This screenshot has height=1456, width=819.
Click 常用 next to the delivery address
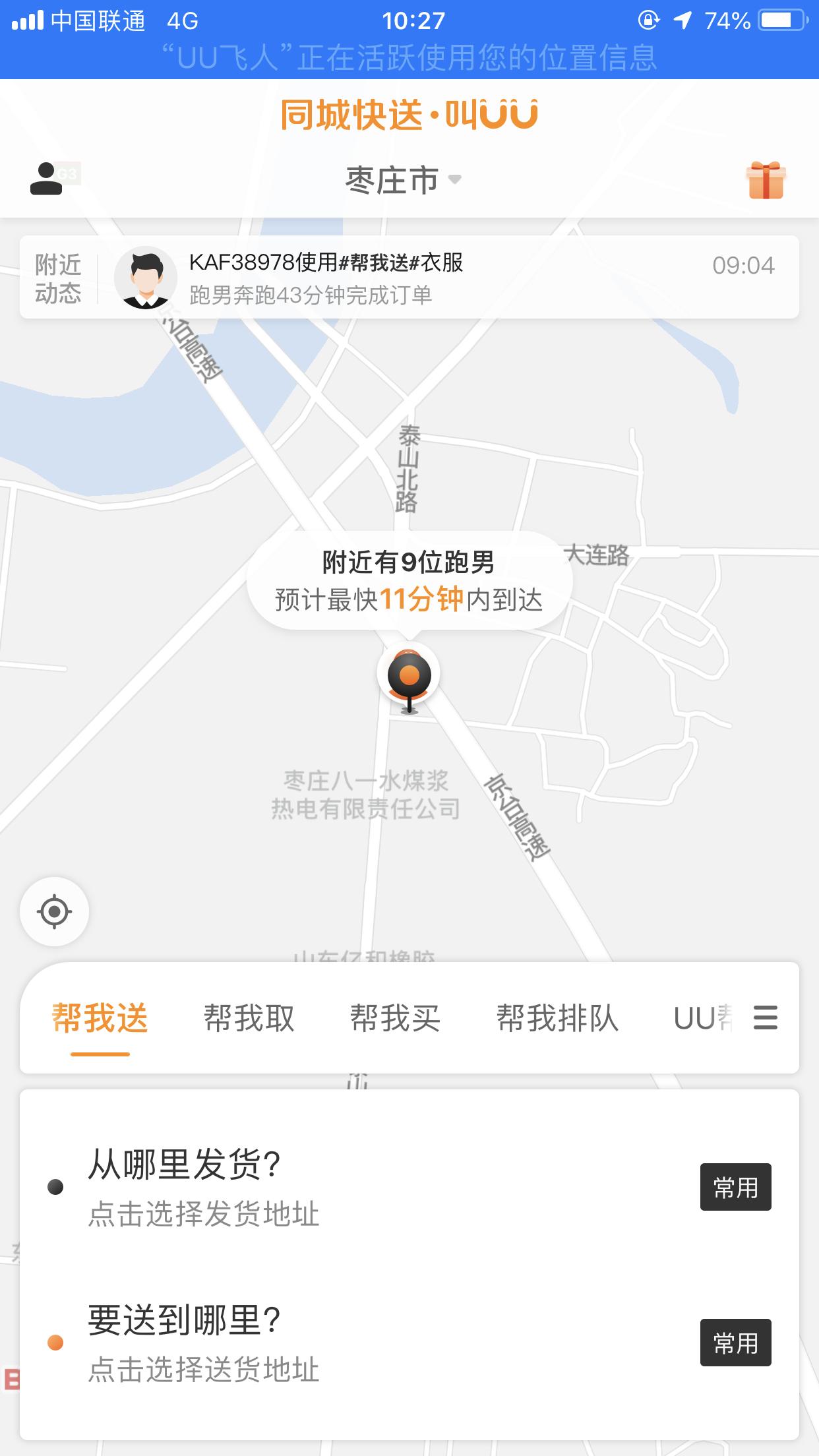pos(736,1343)
